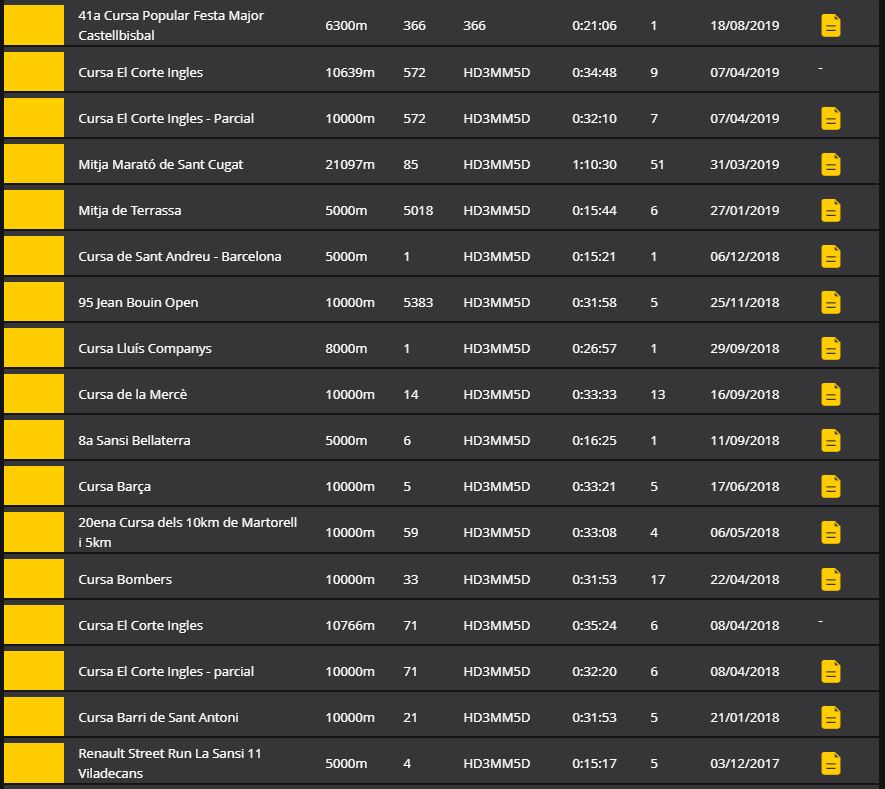
Task: View the Cursa Lluís Companys document
Action: click(830, 348)
